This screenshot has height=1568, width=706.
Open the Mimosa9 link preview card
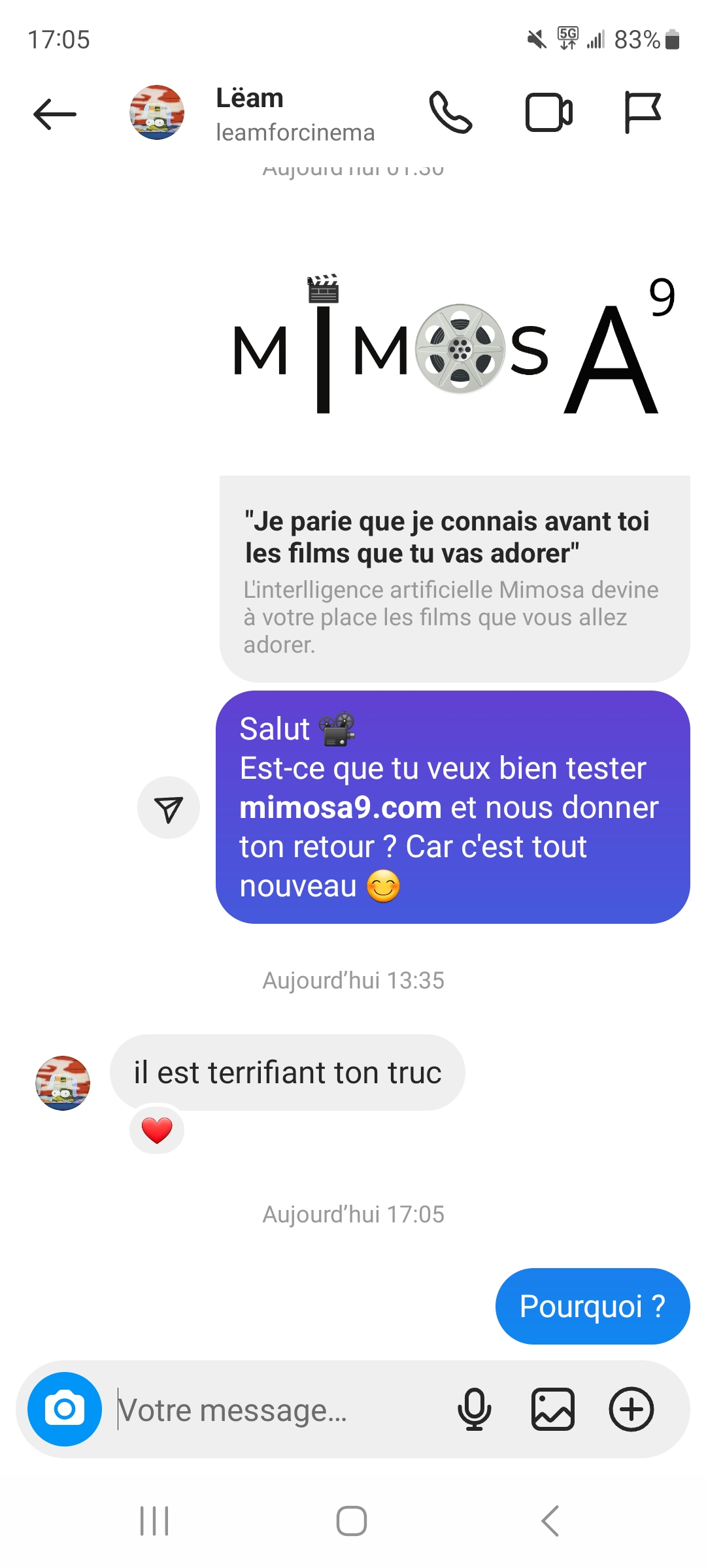(x=454, y=575)
